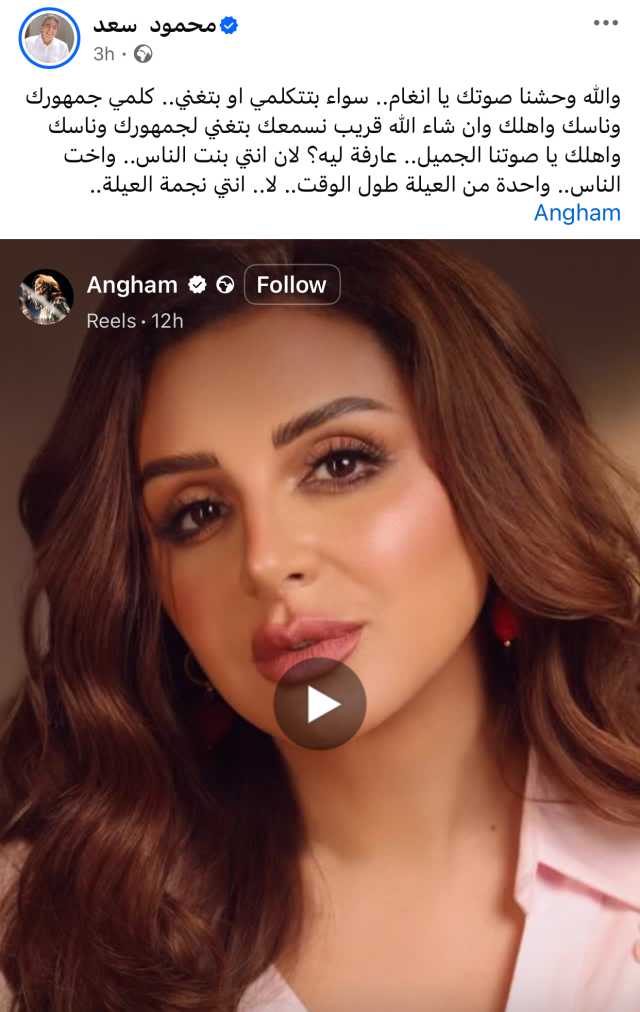This screenshot has height=1012, width=640.
Task: Open محمود سعد's profile picture
Action: pos(48,39)
